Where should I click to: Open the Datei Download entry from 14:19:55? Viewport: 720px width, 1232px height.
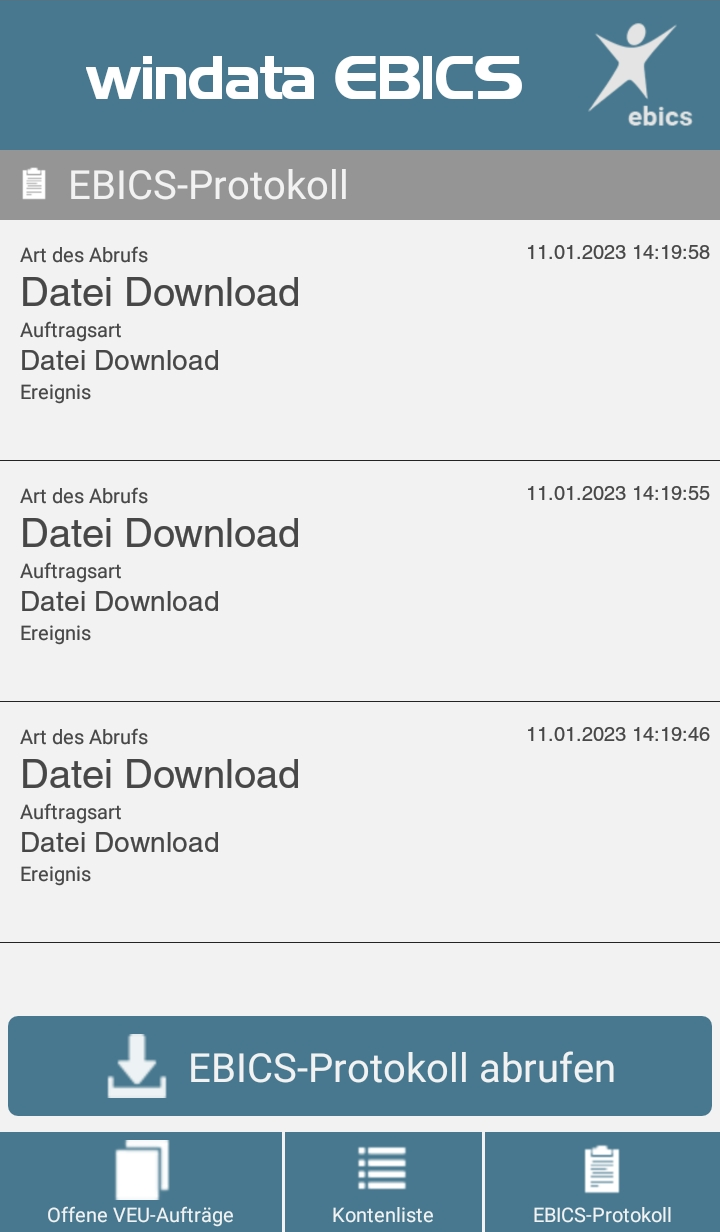click(x=360, y=581)
